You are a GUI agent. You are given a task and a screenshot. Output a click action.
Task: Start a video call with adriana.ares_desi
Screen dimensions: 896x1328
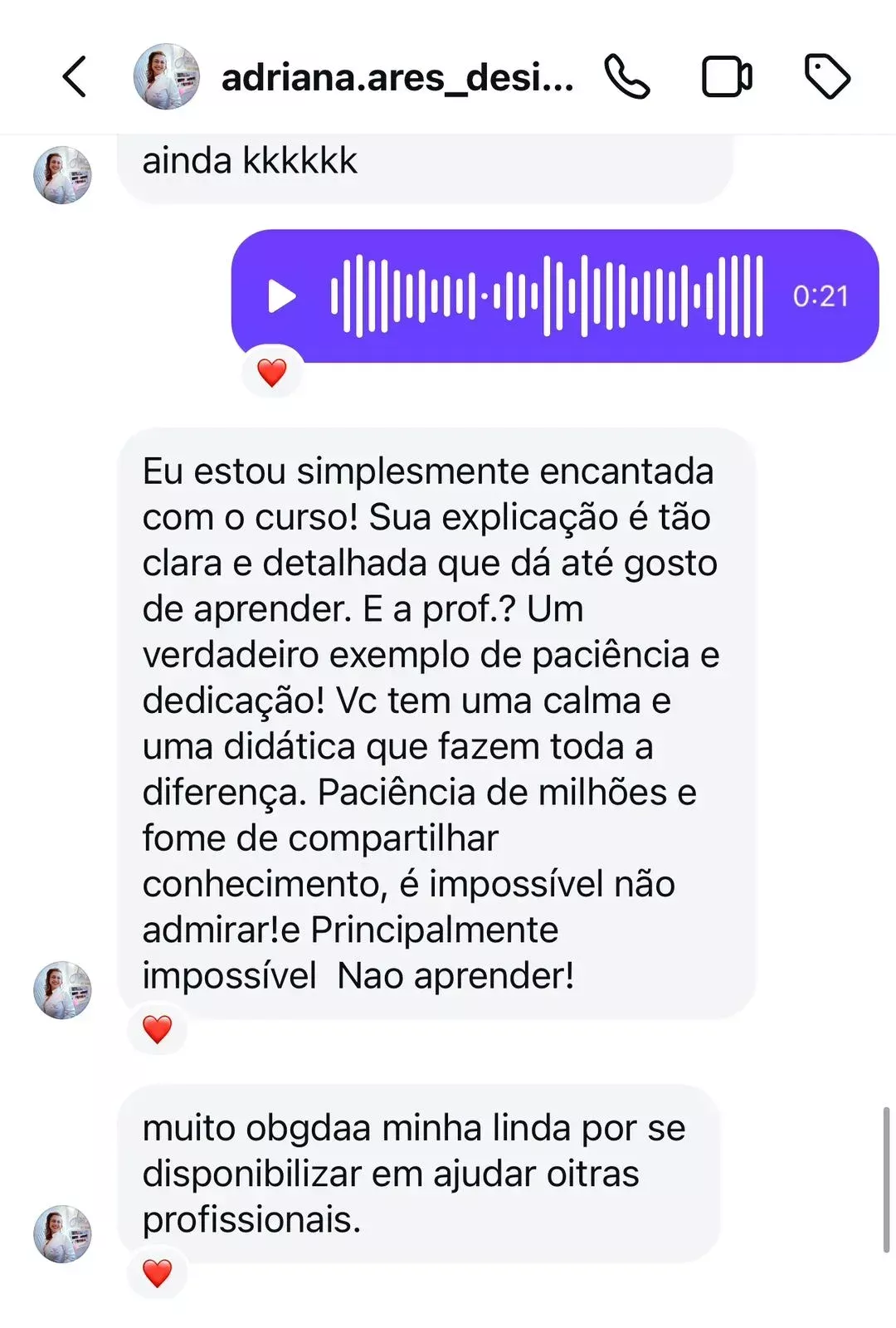727,77
